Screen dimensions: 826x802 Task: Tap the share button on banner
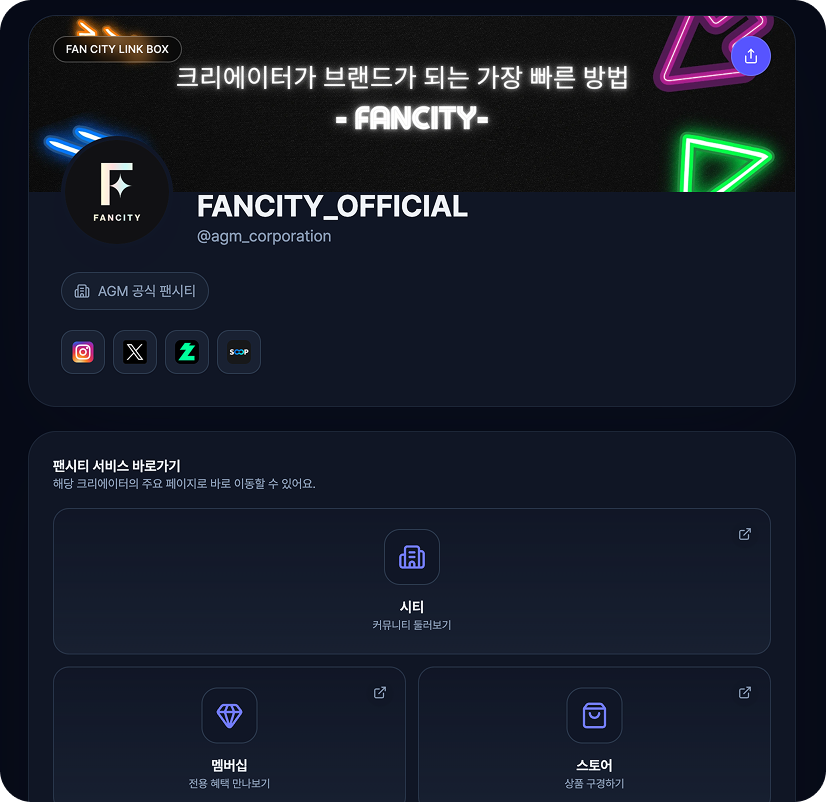click(751, 56)
